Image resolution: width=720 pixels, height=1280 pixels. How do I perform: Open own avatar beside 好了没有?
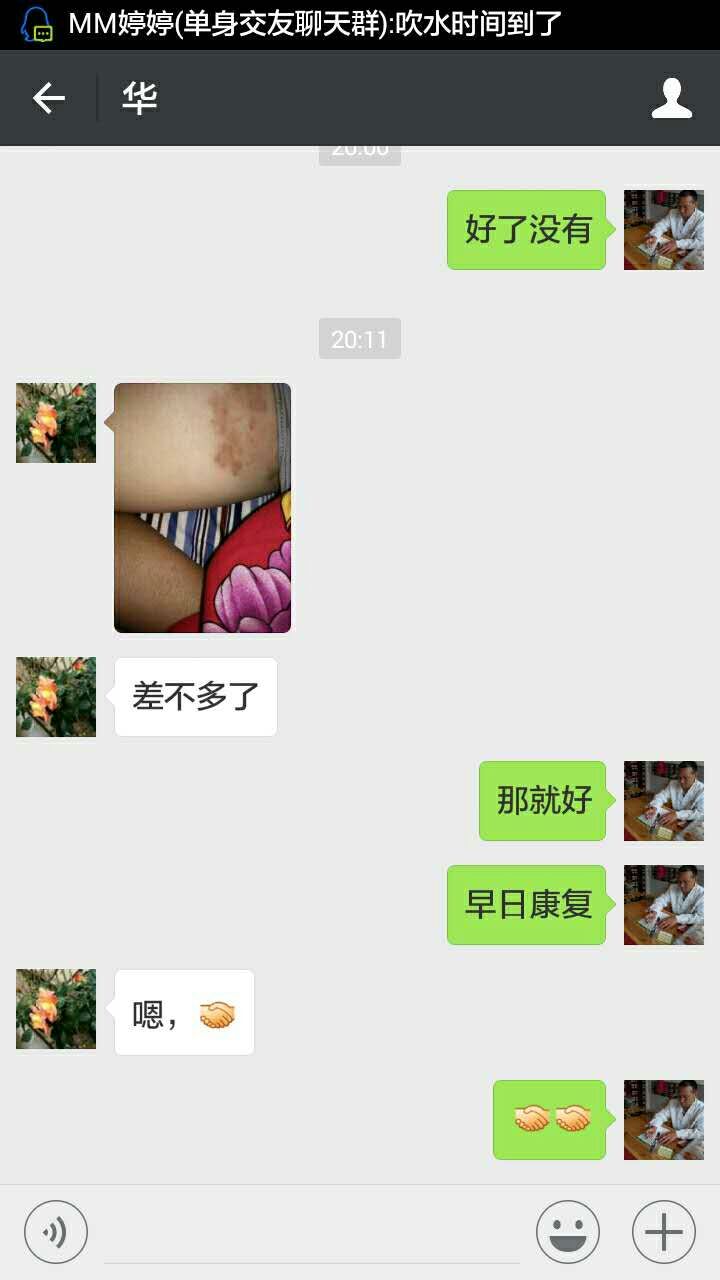[663, 230]
